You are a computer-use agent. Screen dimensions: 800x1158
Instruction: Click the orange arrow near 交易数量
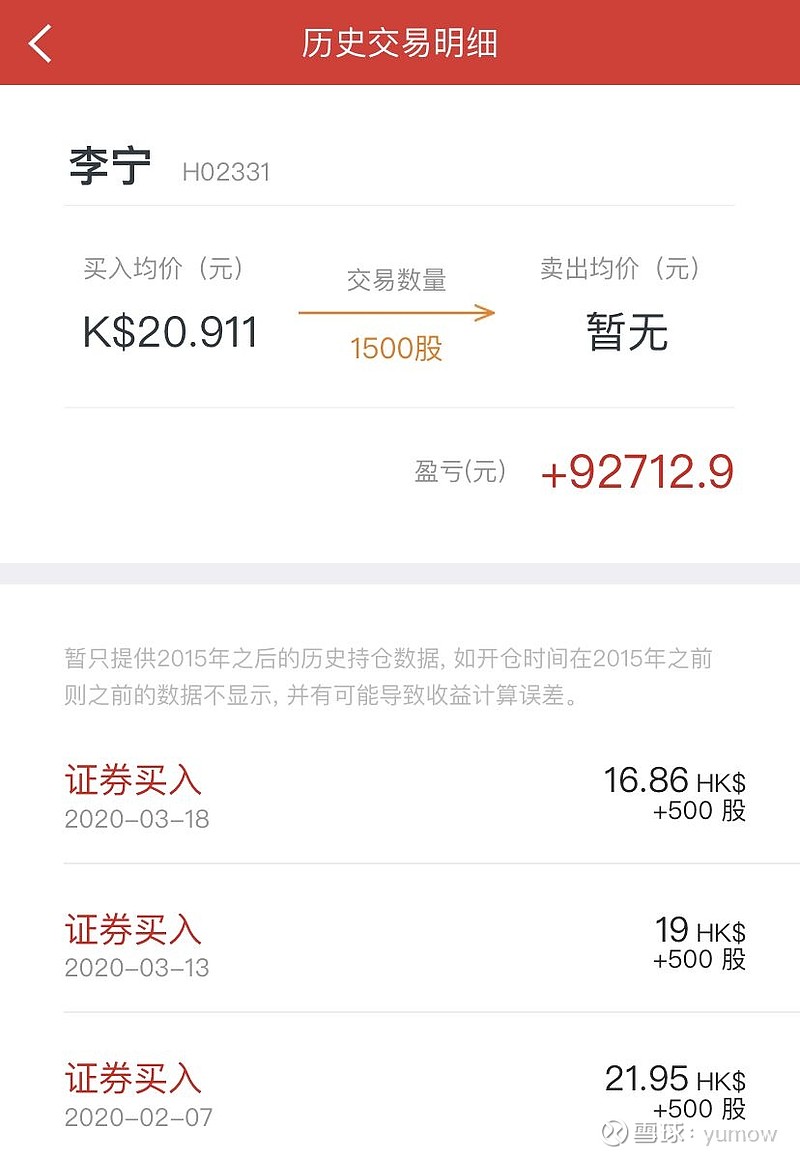tap(396, 311)
